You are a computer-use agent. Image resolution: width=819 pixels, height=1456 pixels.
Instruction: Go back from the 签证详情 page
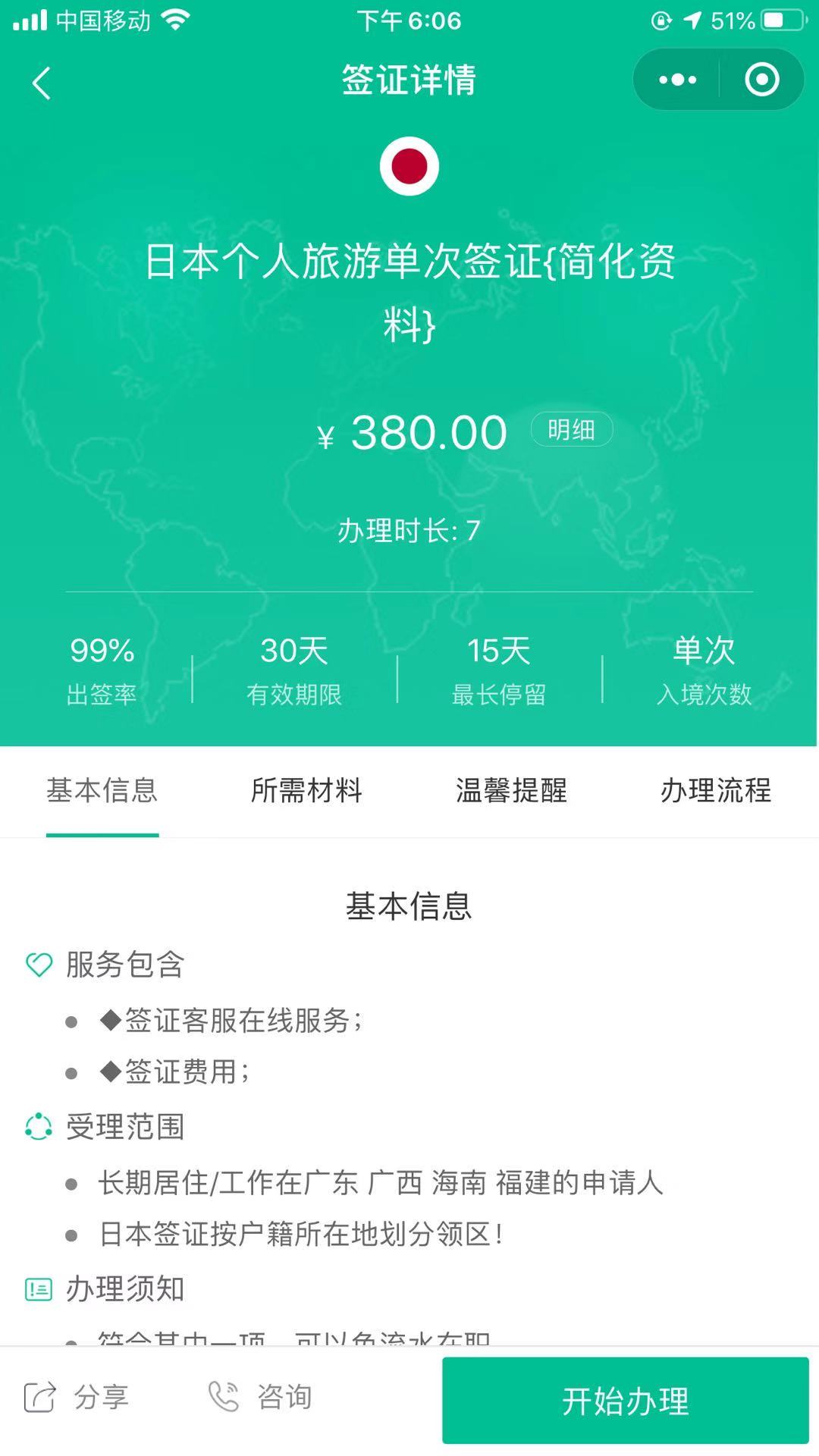(x=42, y=83)
